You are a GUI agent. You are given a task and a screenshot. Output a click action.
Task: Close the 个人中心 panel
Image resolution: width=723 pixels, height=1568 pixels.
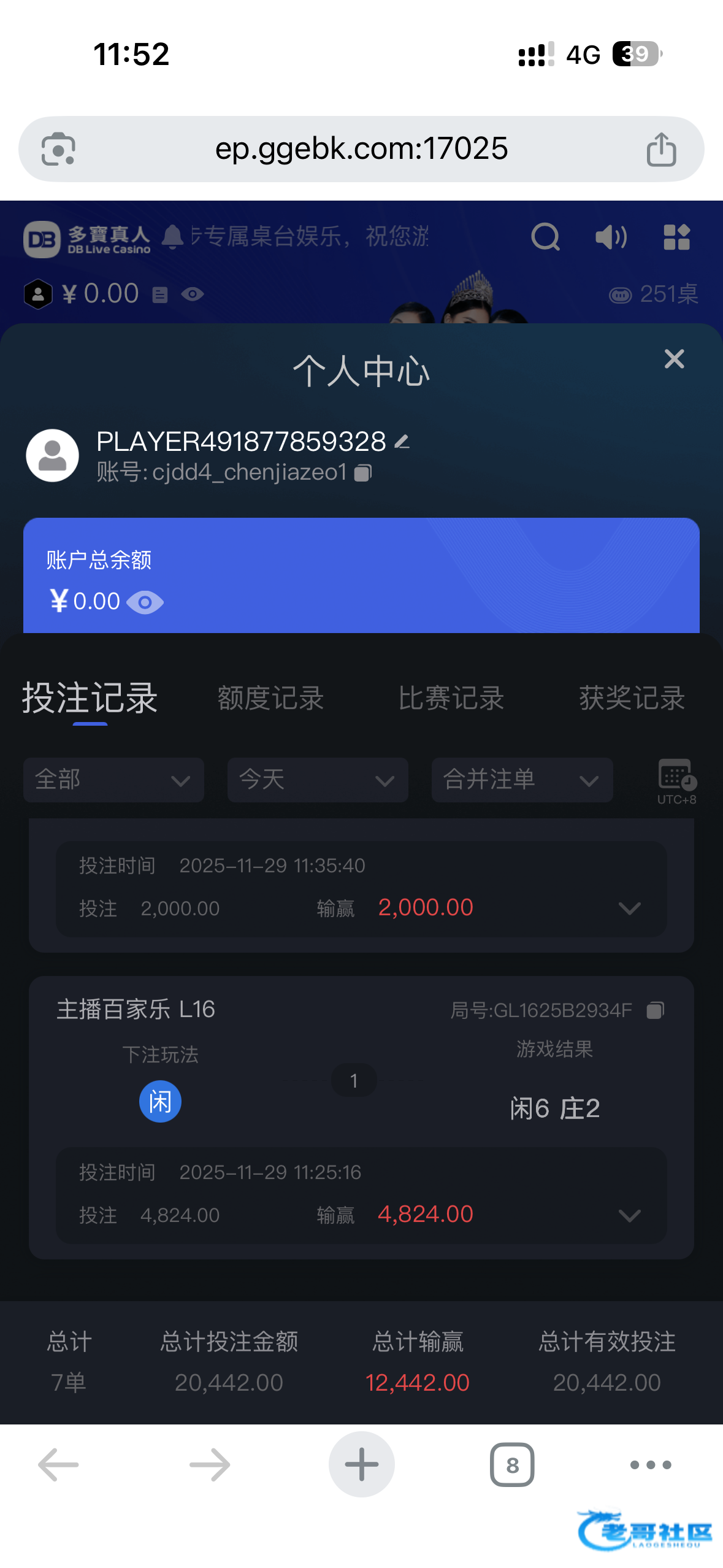(x=674, y=359)
